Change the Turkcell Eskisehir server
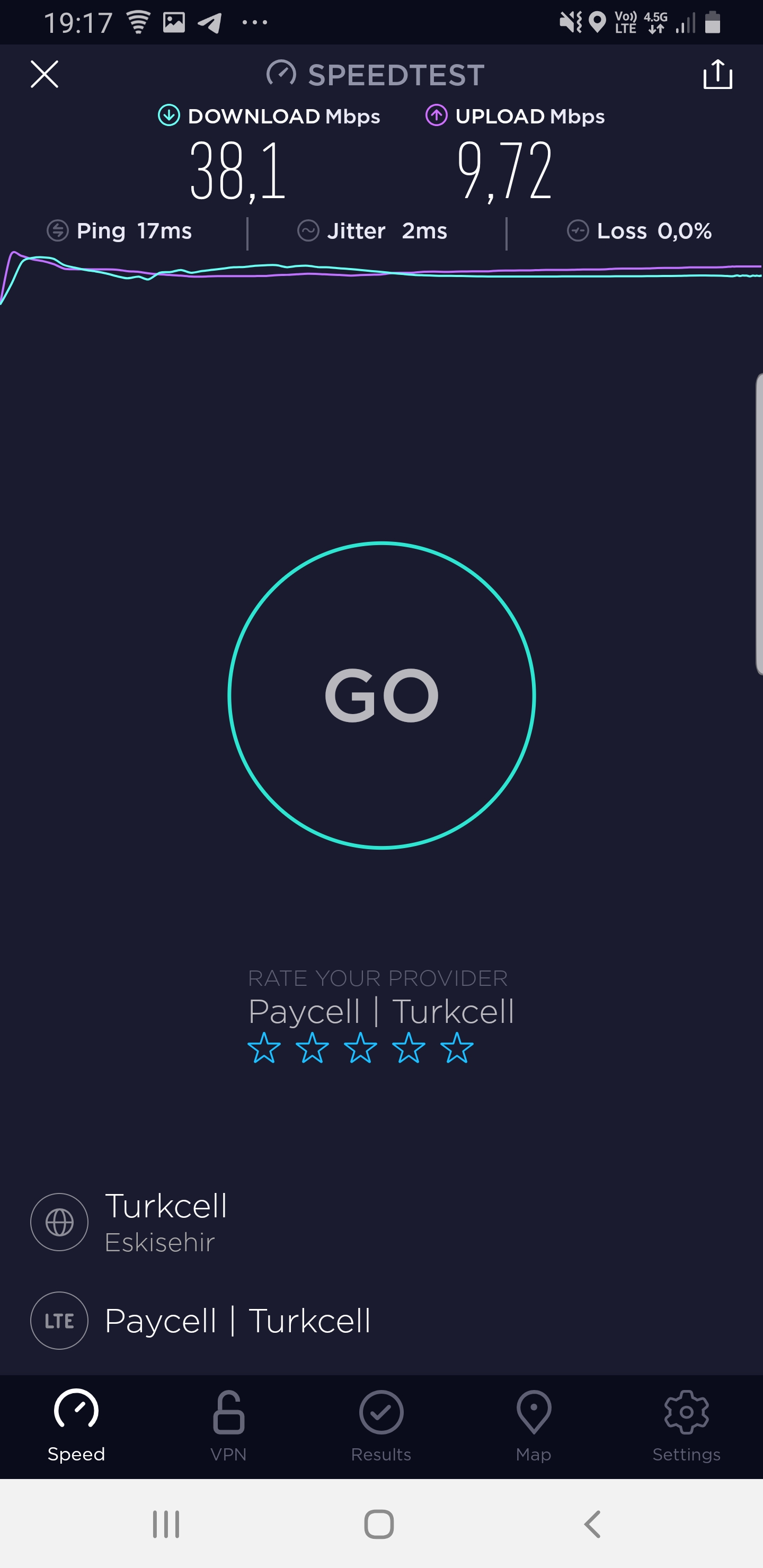 (x=381, y=1222)
